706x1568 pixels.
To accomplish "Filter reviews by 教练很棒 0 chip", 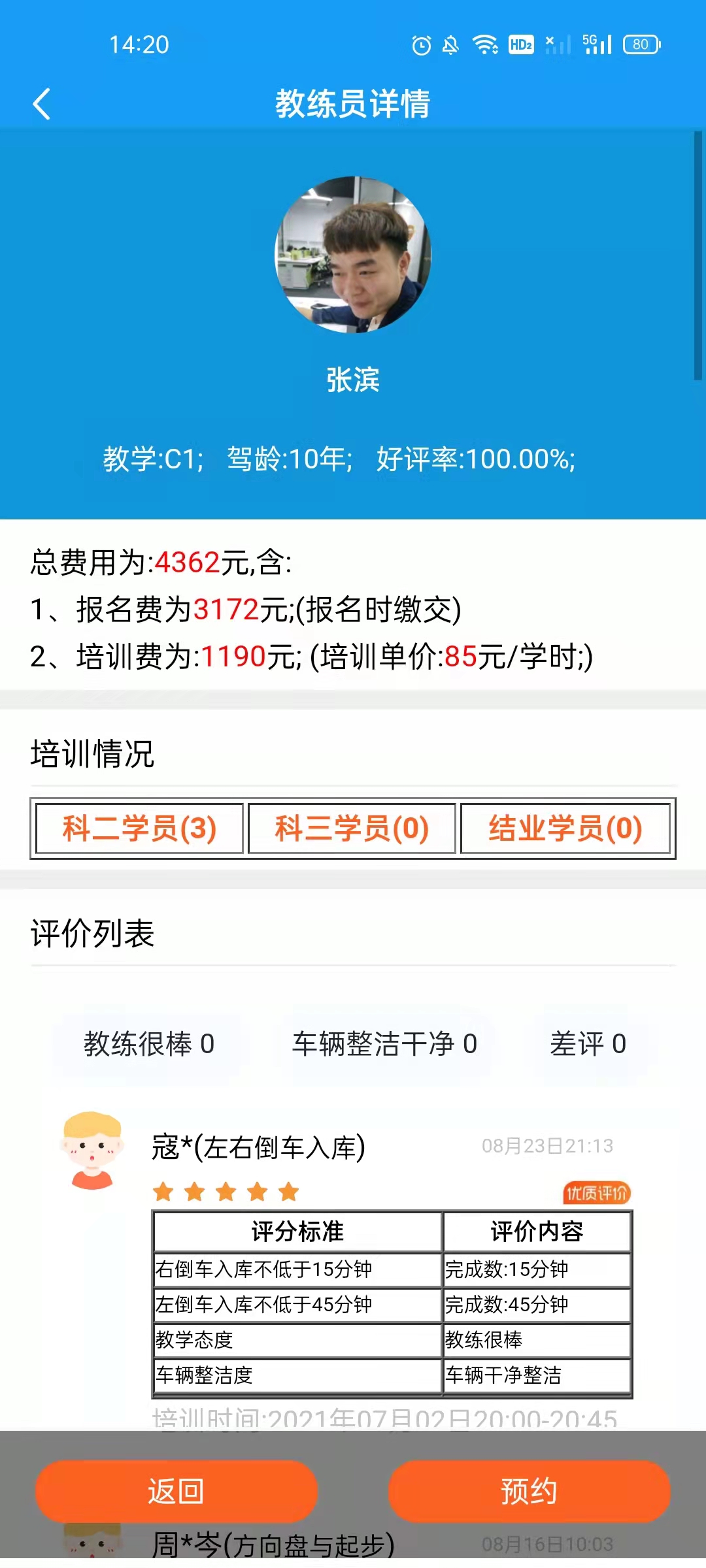I will (x=149, y=1043).
